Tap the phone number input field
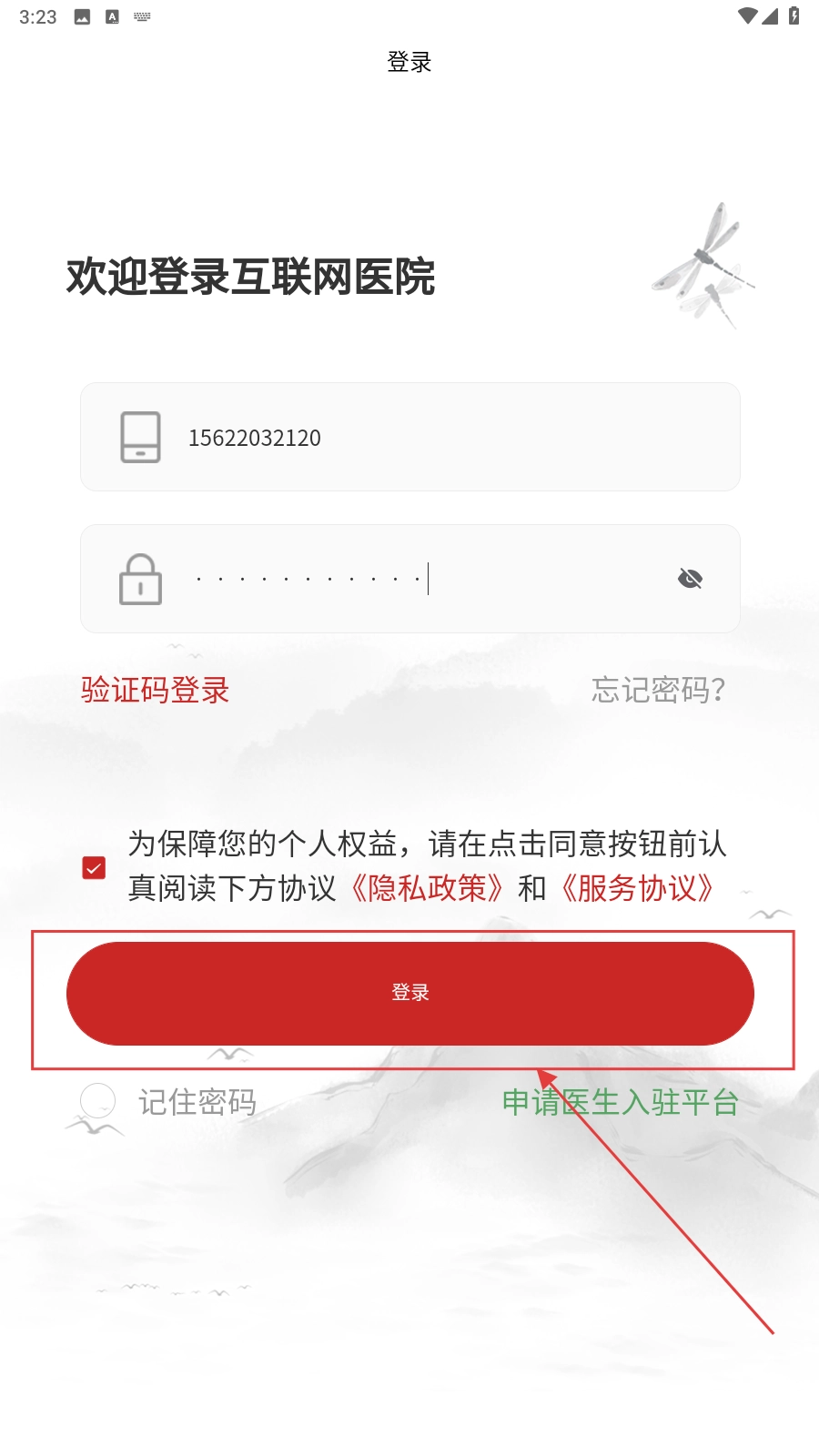Image resolution: width=819 pixels, height=1456 pixels. click(x=437, y=438)
